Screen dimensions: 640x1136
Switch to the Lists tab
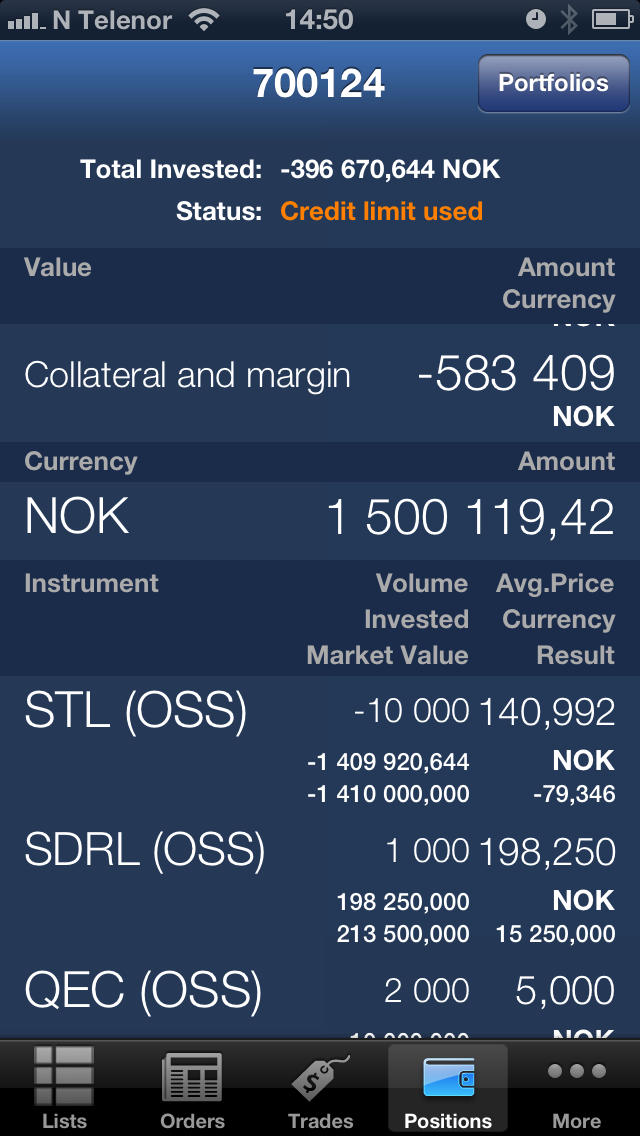coord(64,1088)
